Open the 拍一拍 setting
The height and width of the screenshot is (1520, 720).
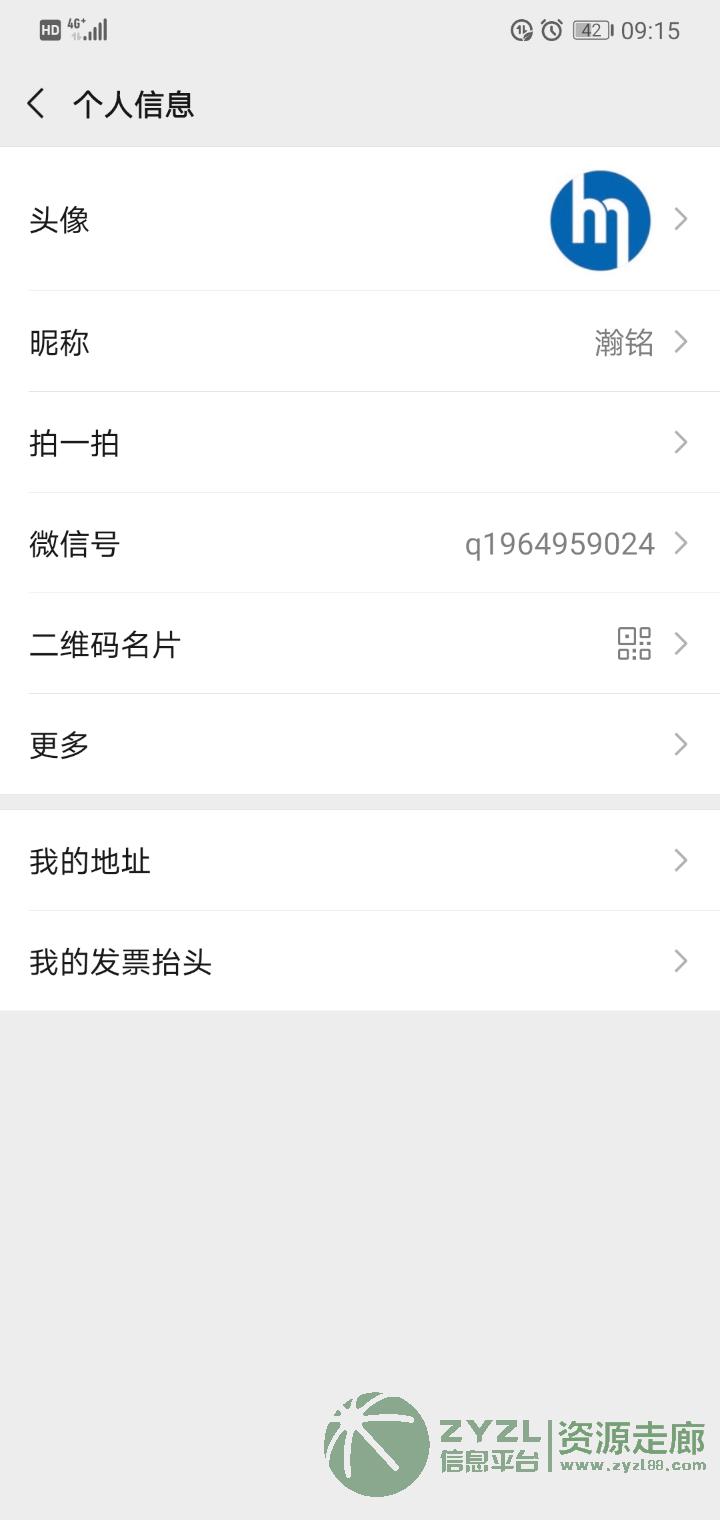click(x=360, y=443)
